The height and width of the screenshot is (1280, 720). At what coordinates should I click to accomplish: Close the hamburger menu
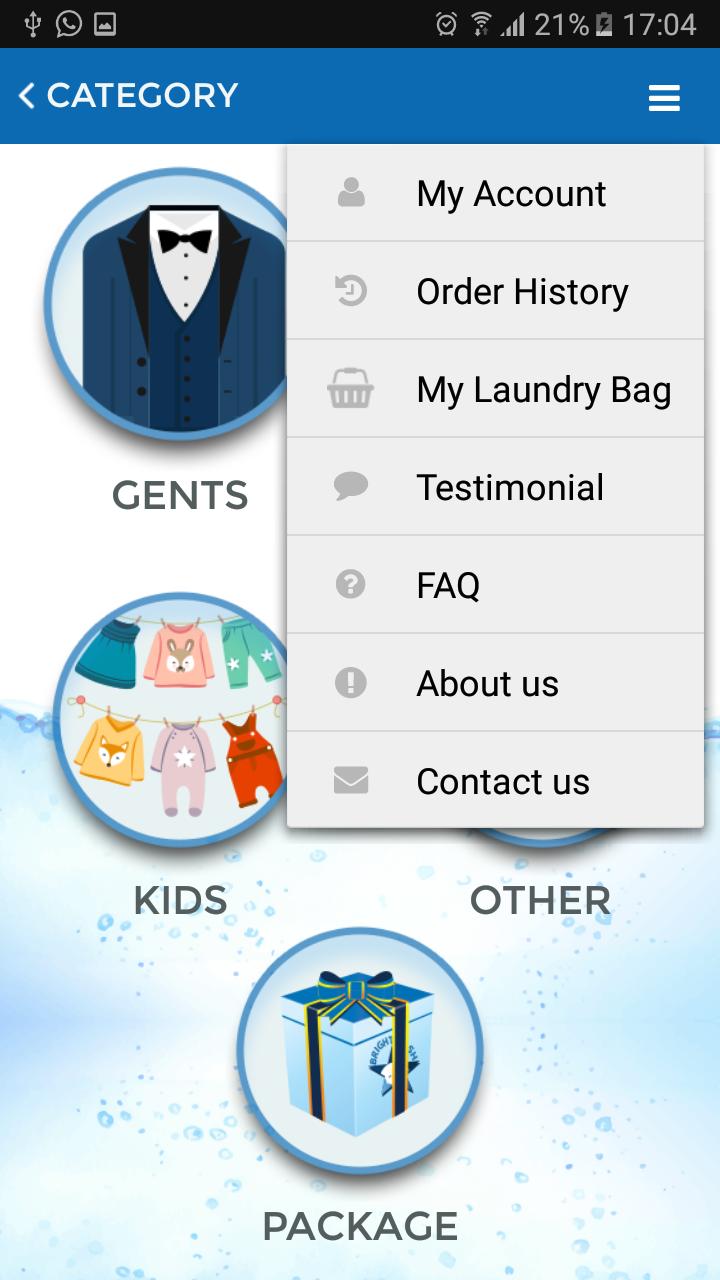(664, 98)
